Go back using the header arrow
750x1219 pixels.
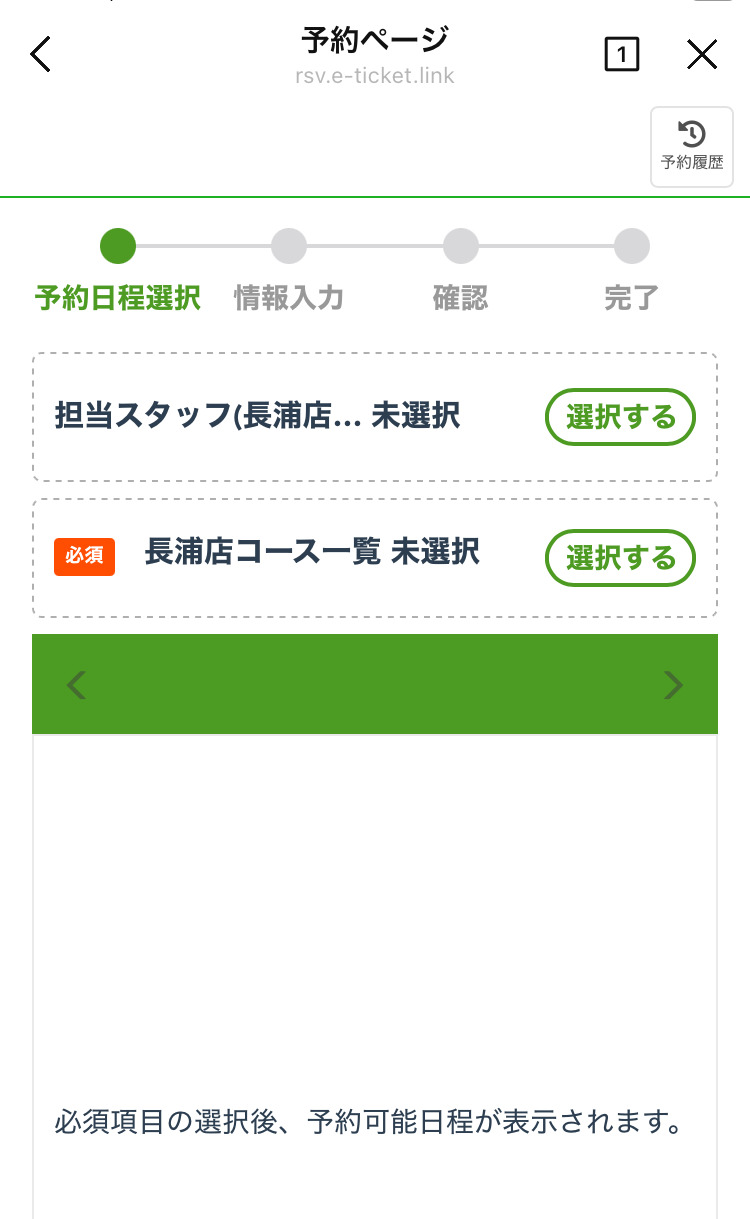pyautogui.click(x=40, y=54)
